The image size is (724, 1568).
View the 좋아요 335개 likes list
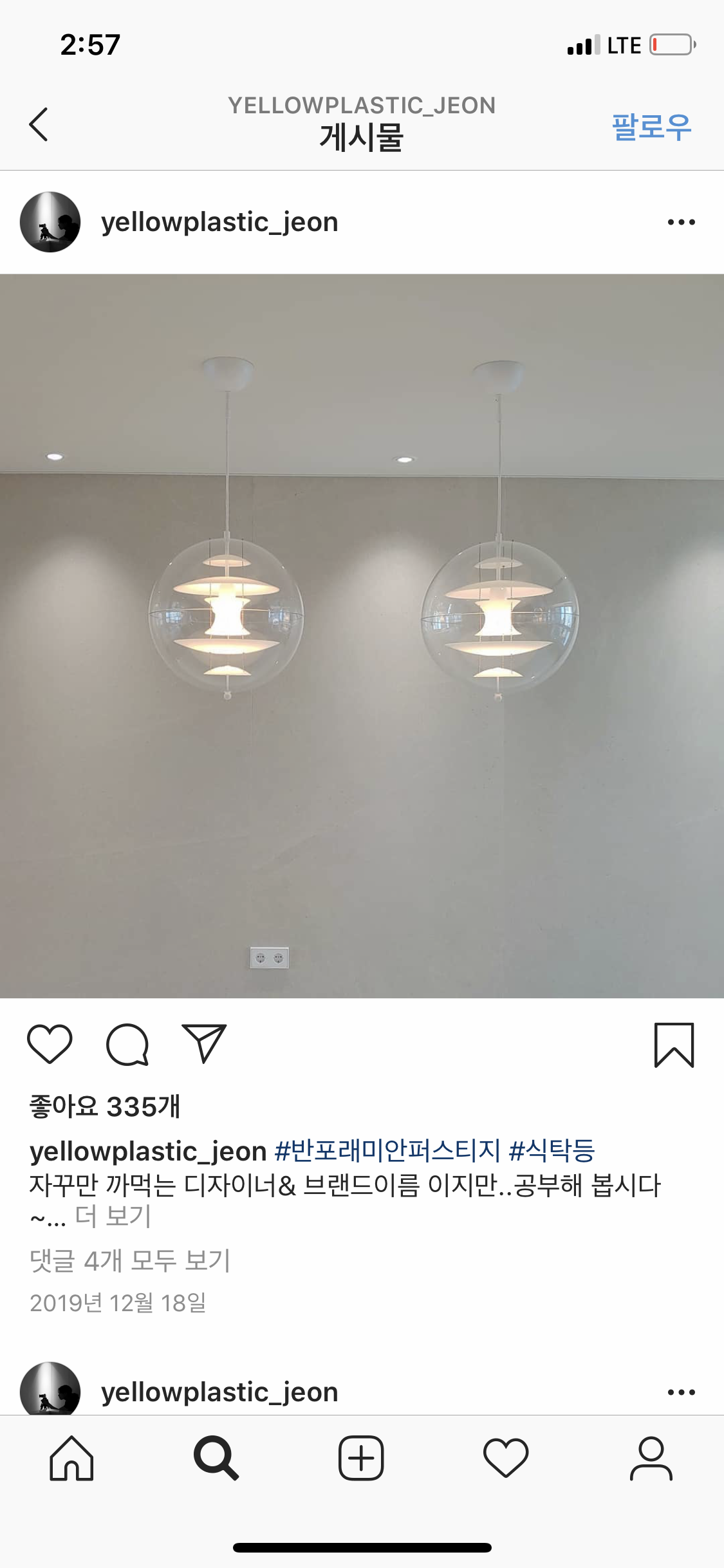105,1106
